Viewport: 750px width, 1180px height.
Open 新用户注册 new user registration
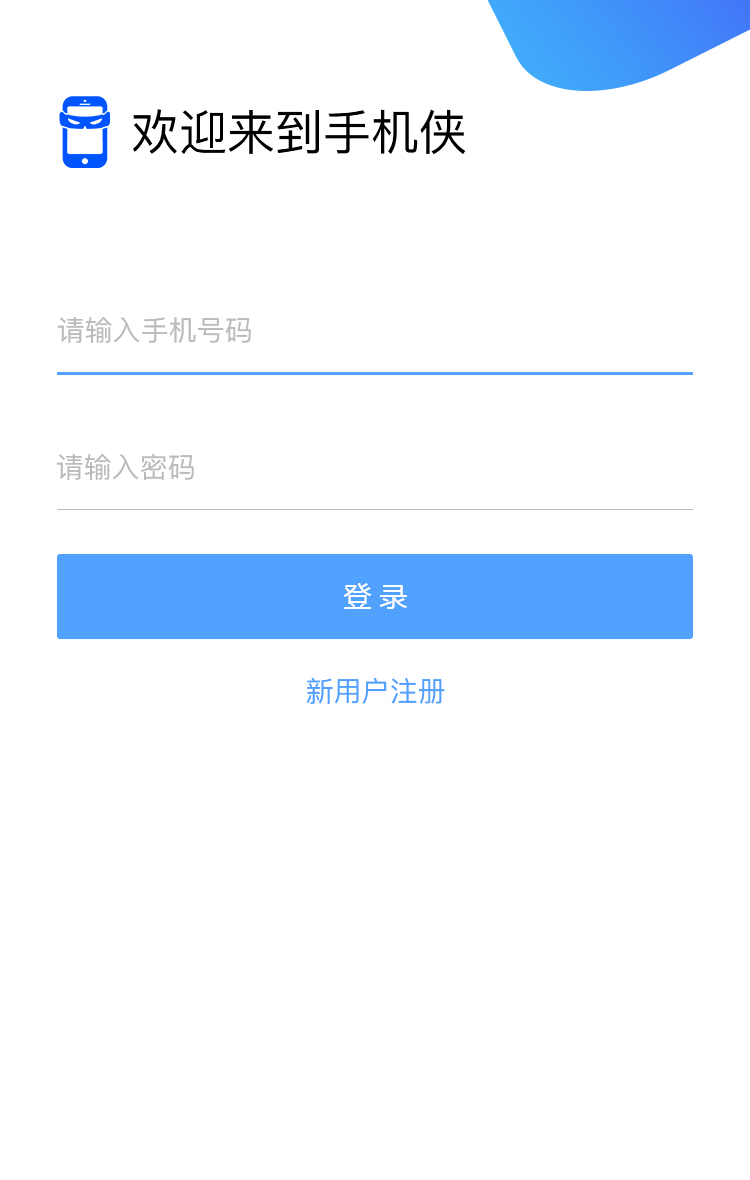[375, 691]
